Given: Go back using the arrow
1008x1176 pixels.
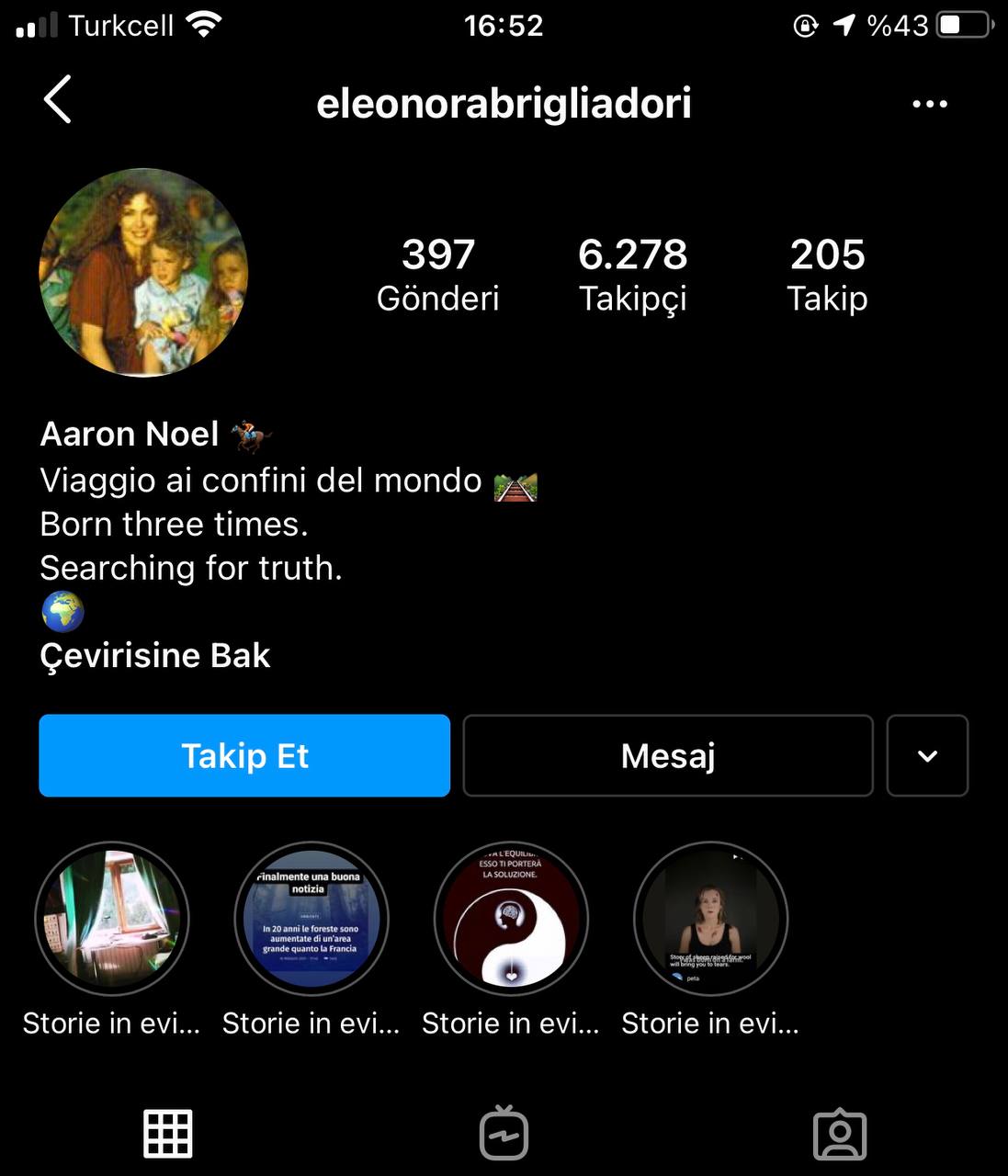Looking at the screenshot, I should [x=58, y=100].
